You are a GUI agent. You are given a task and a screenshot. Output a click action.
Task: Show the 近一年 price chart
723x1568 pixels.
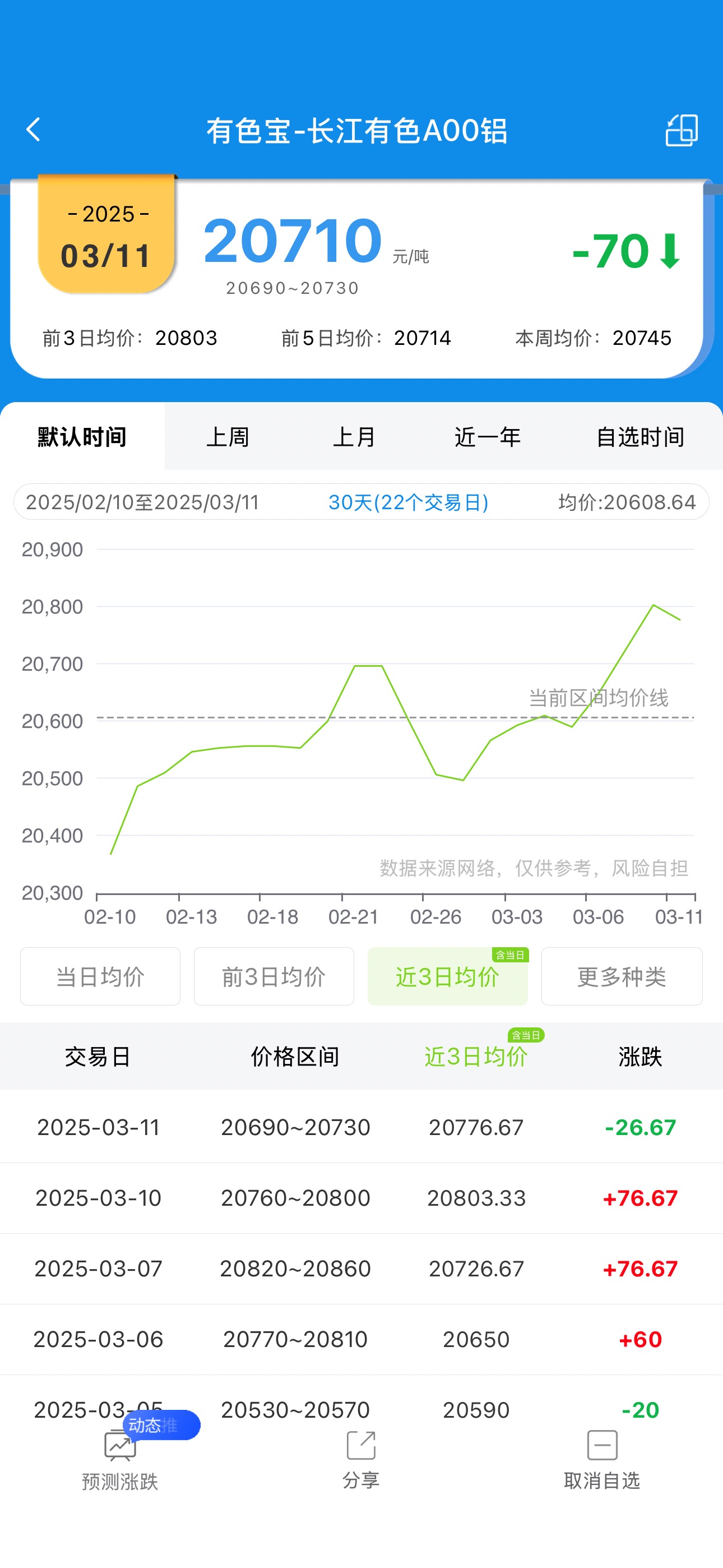click(488, 437)
